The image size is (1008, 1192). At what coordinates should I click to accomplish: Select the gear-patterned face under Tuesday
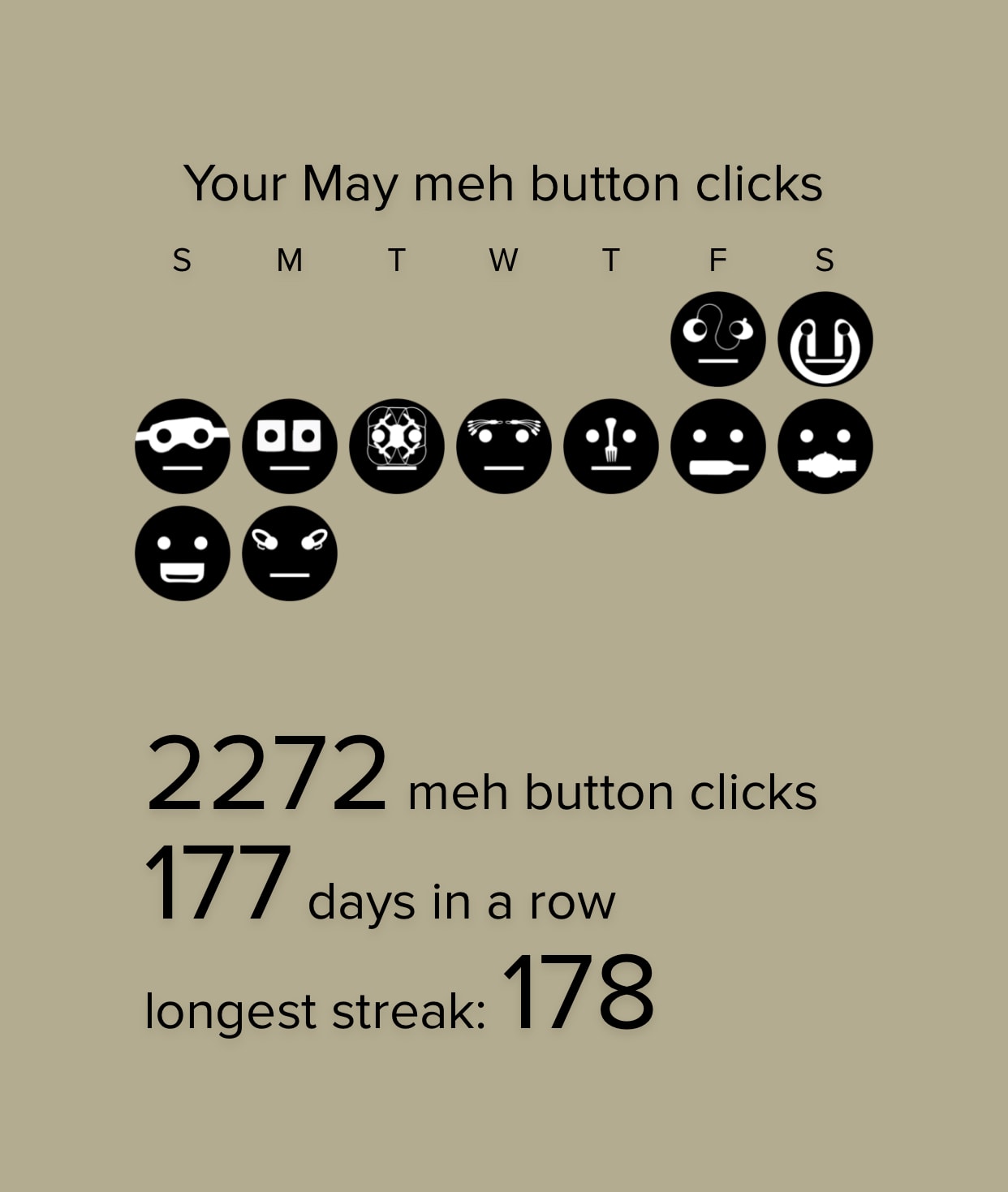[397, 446]
